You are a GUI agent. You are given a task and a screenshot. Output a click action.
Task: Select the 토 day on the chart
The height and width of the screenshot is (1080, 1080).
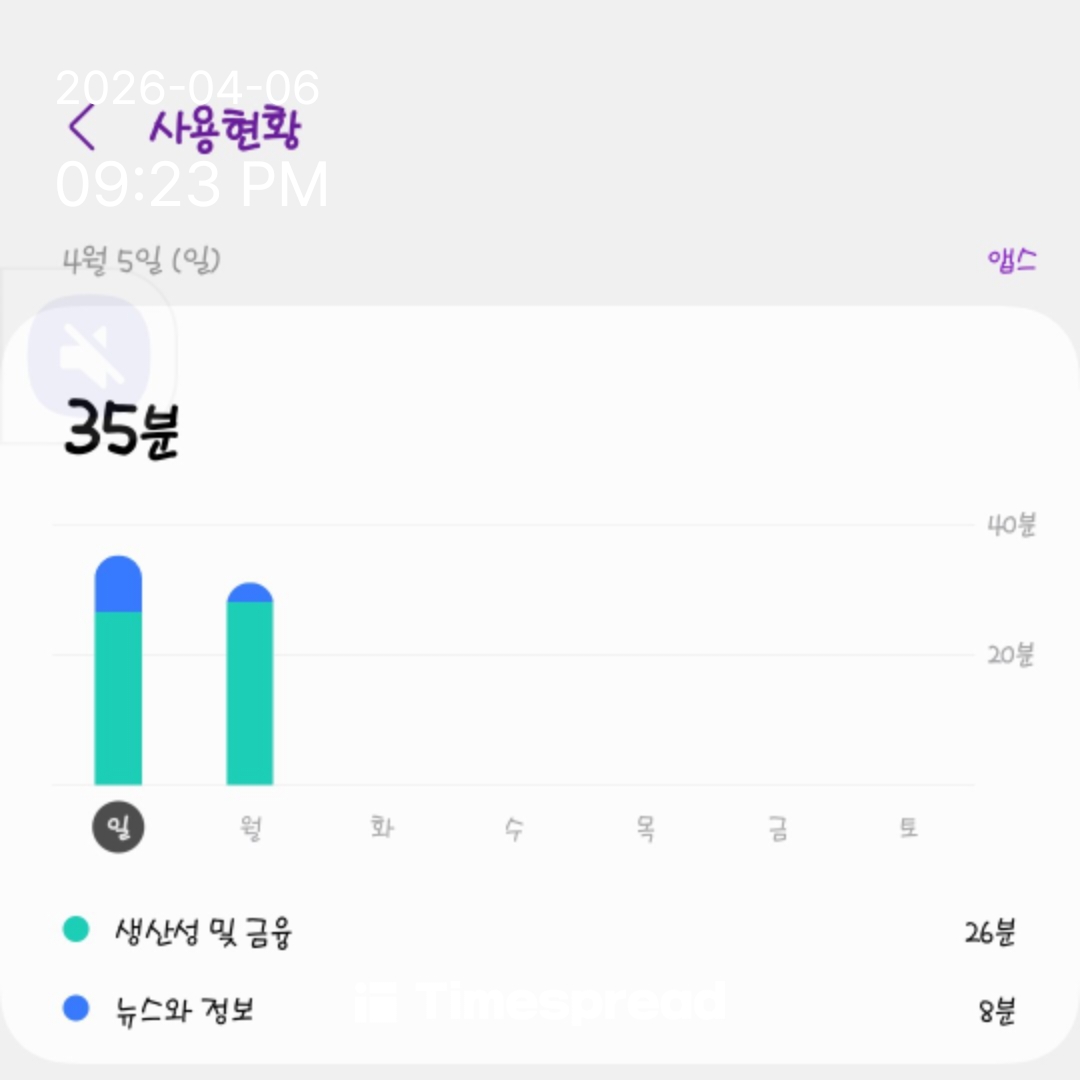(908, 828)
